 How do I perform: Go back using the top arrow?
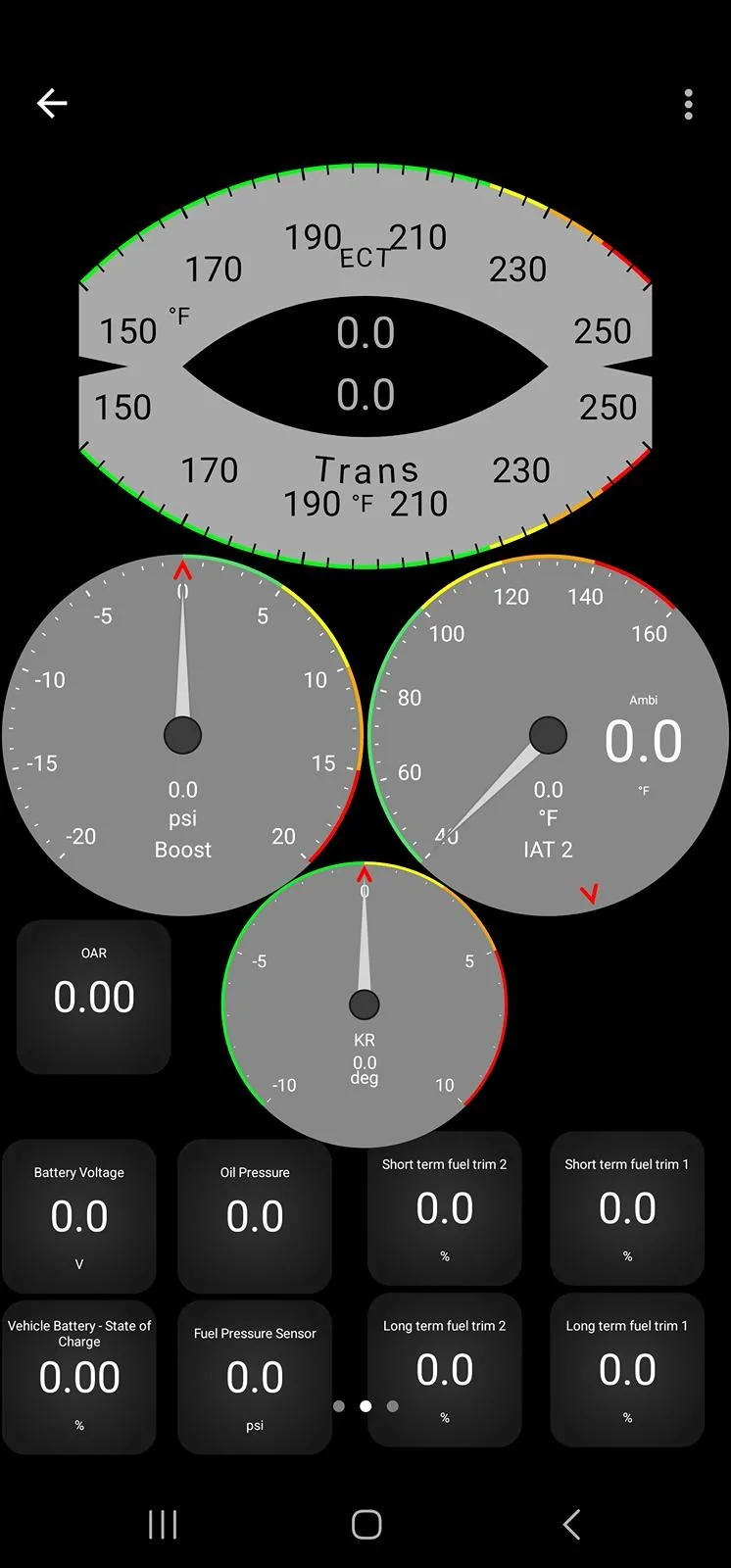pyautogui.click(x=52, y=103)
